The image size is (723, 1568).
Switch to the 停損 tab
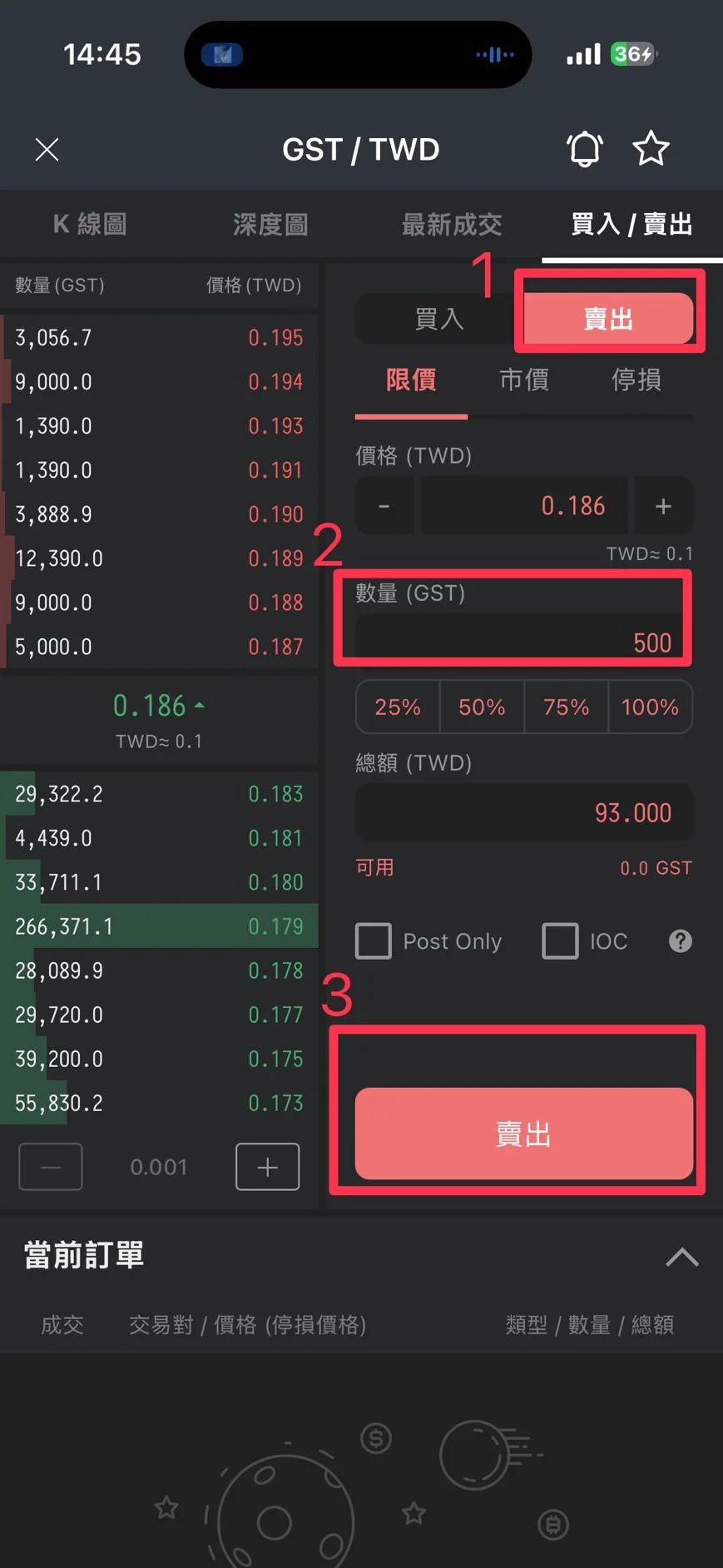(636, 380)
